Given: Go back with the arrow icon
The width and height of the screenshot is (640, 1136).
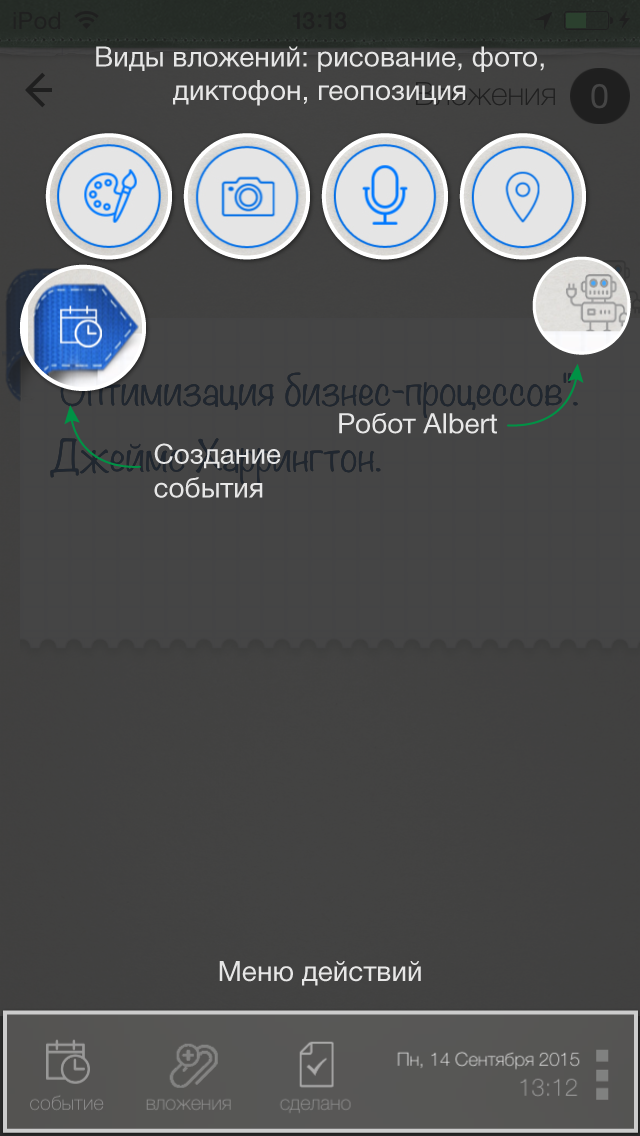Looking at the screenshot, I should 39,91.
